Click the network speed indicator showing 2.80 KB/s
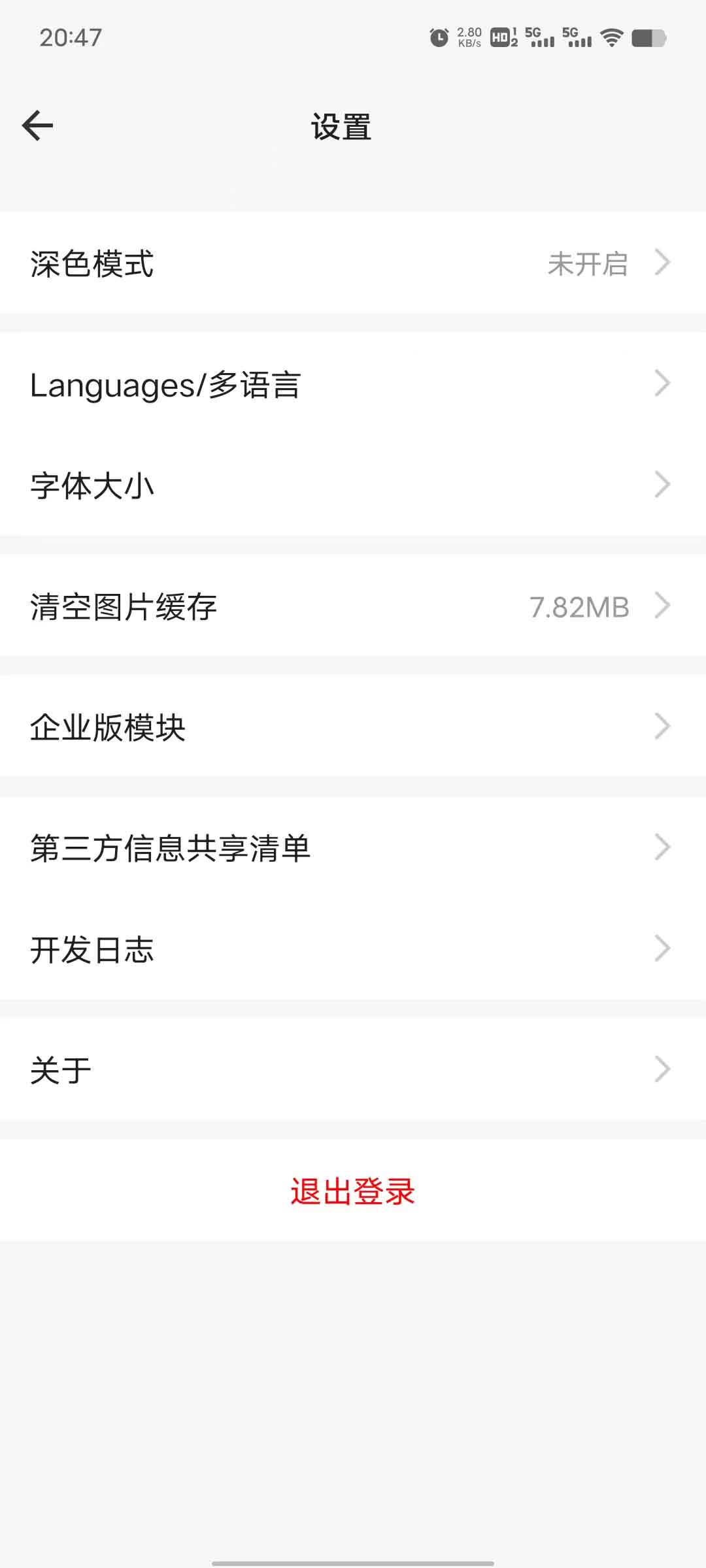This screenshot has height=1568, width=706. coord(469,38)
